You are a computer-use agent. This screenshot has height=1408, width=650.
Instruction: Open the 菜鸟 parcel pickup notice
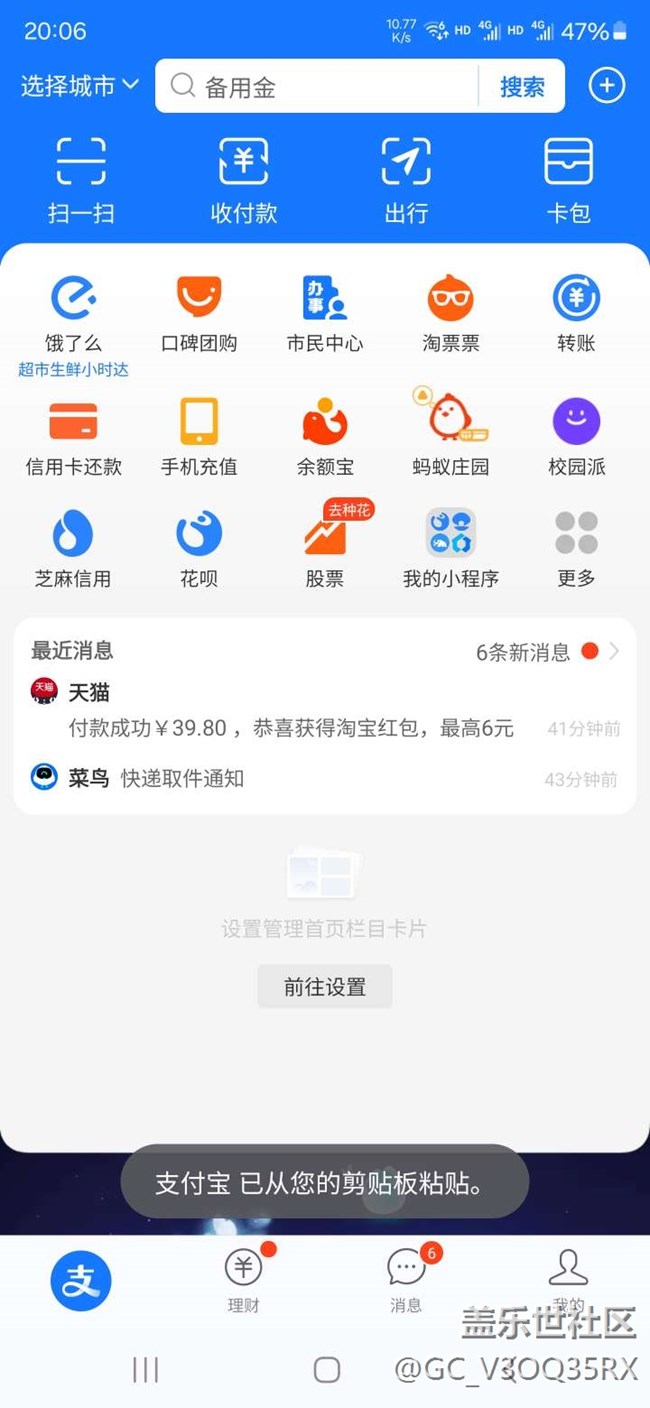point(325,778)
